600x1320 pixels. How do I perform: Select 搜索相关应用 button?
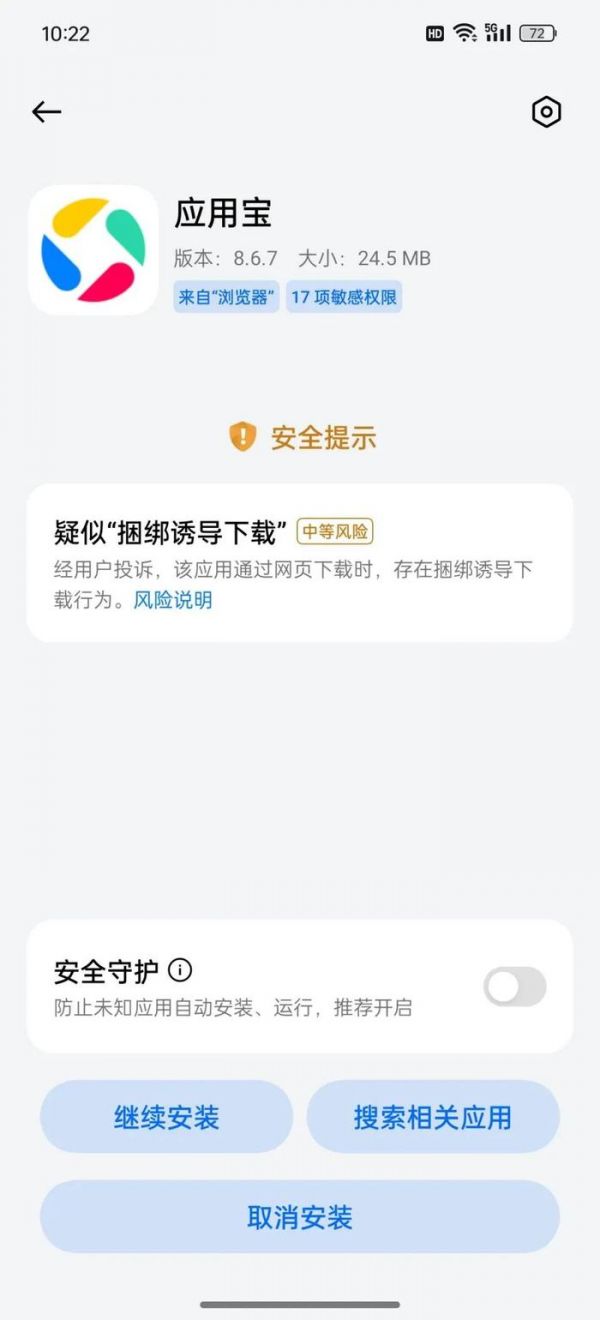pyautogui.click(x=432, y=1117)
